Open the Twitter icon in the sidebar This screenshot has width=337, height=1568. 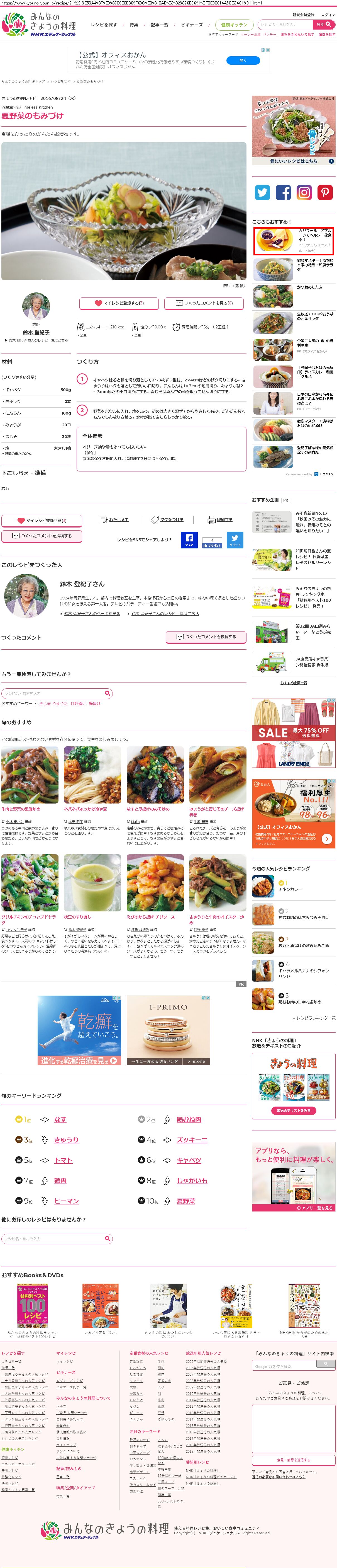click(262, 193)
